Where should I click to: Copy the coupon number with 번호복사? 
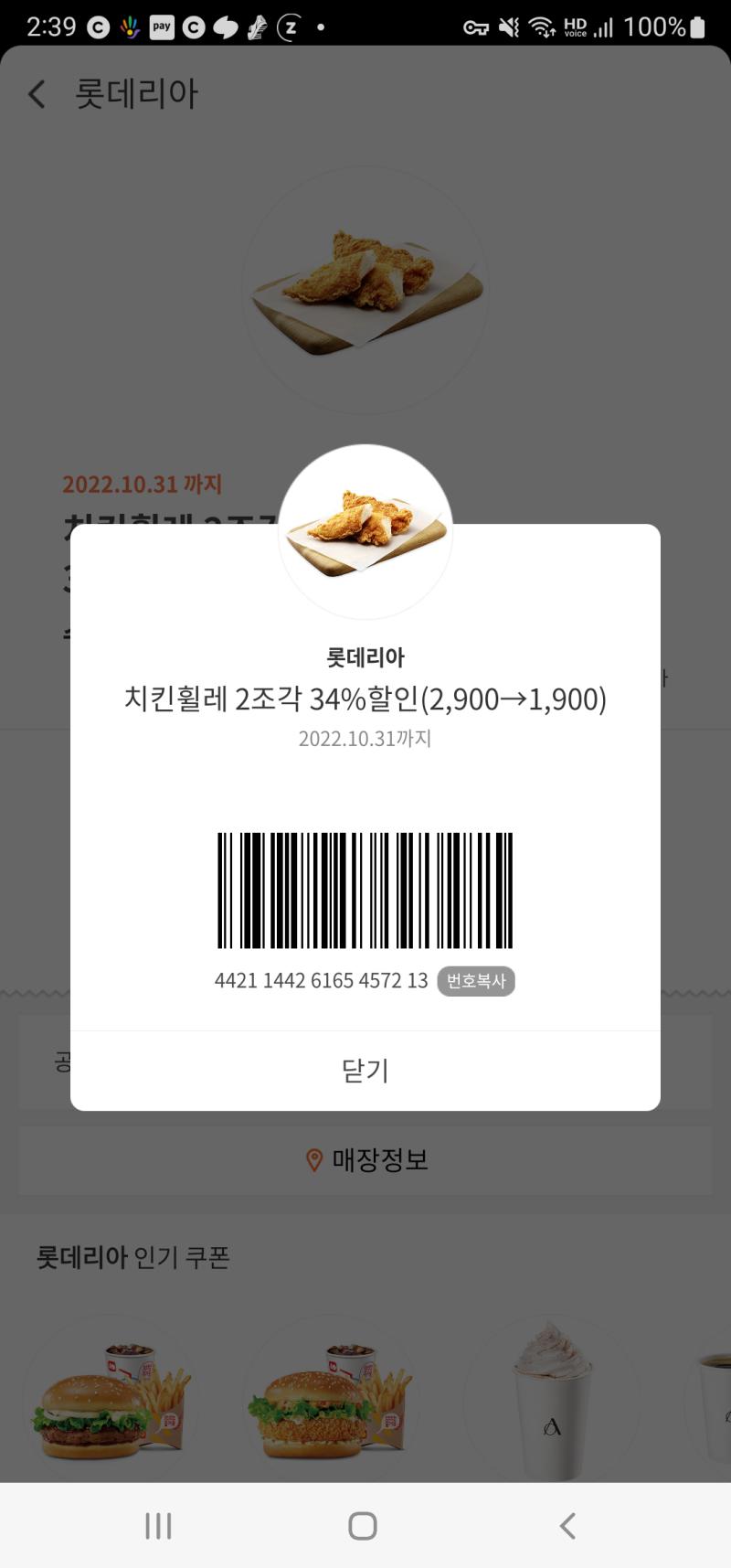pos(476,981)
